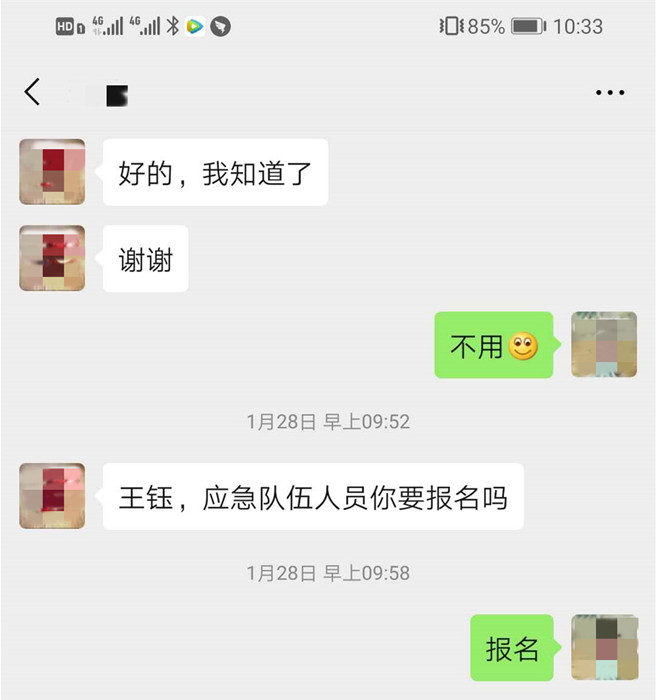The height and width of the screenshot is (700, 656).
Task: Tap contact avatar beside "好的，我知道了"
Action: (x=52, y=172)
